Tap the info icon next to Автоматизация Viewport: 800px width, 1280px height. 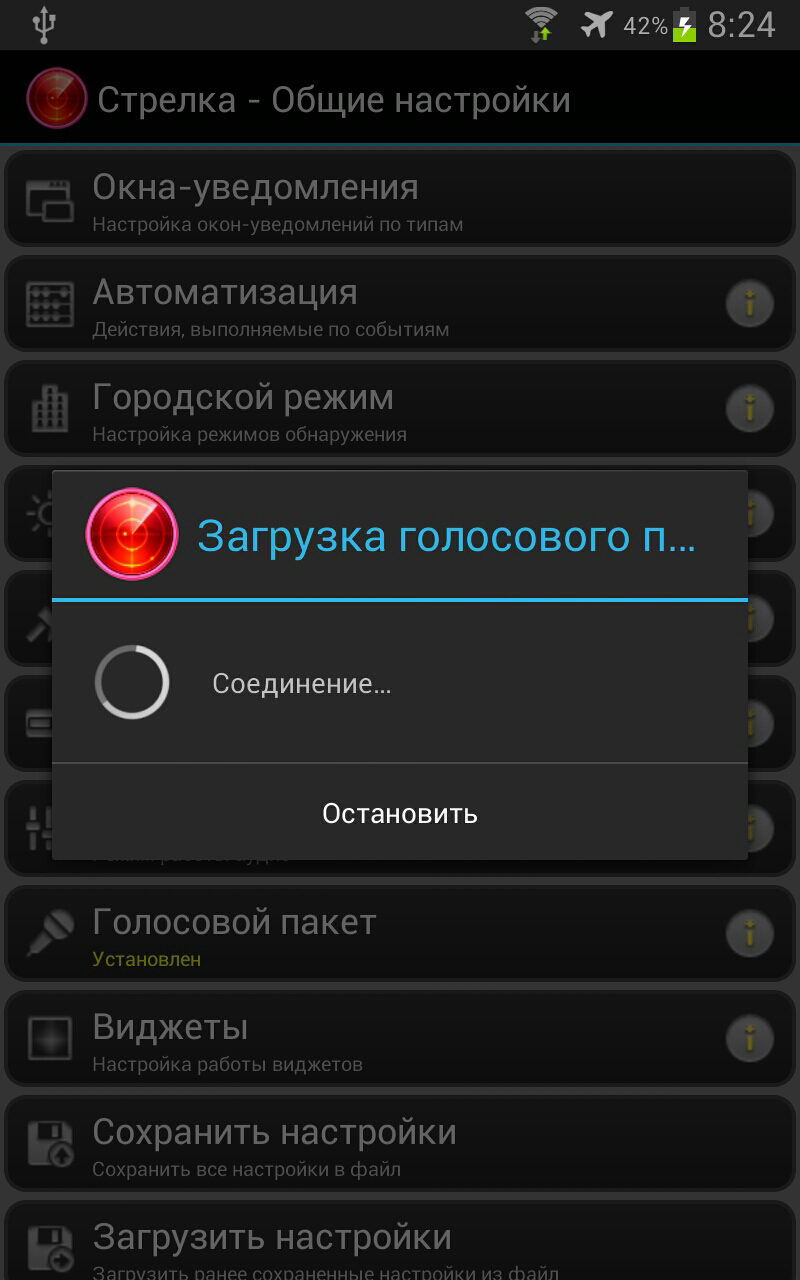click(750, 304)
